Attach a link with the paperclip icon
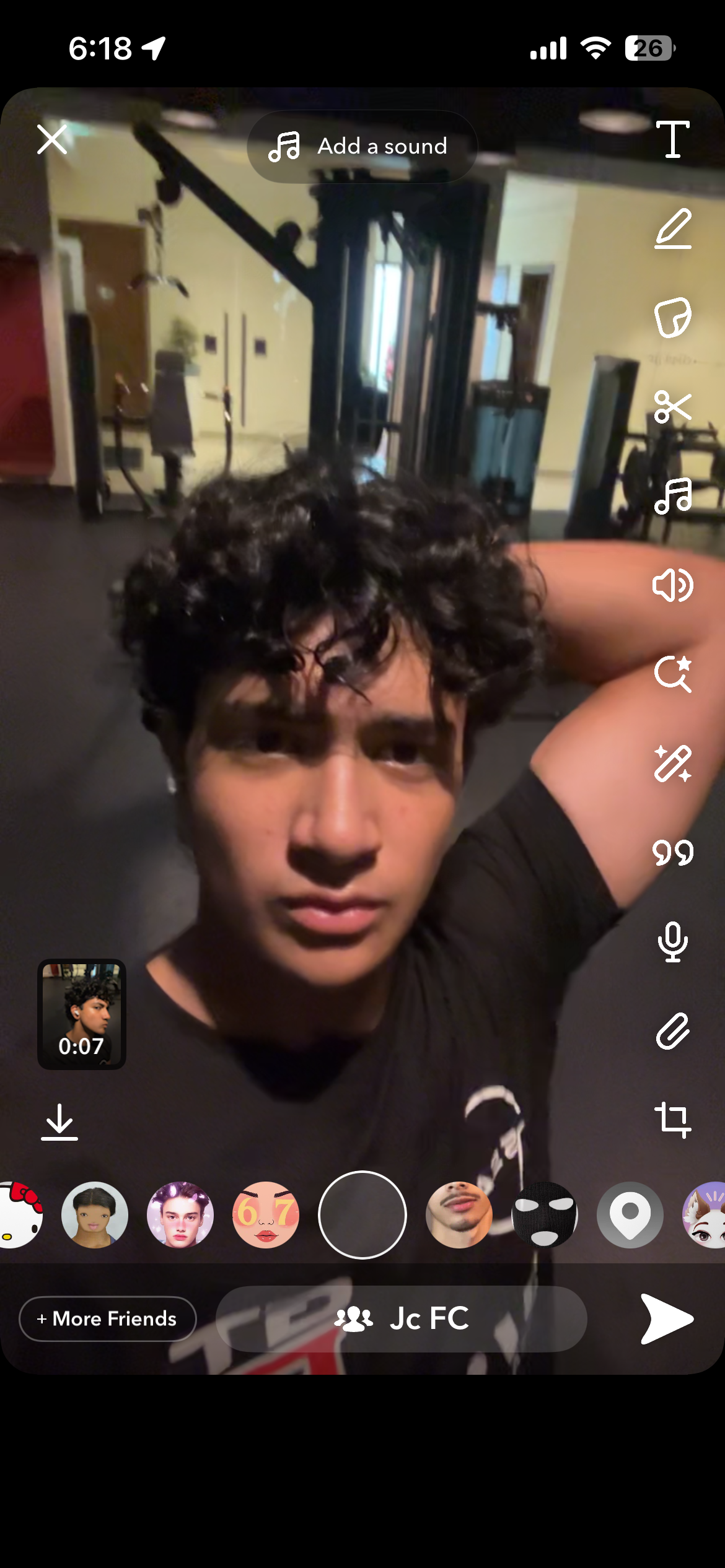This screenshot has height=1568, width=725. [x=672, y=1031]
